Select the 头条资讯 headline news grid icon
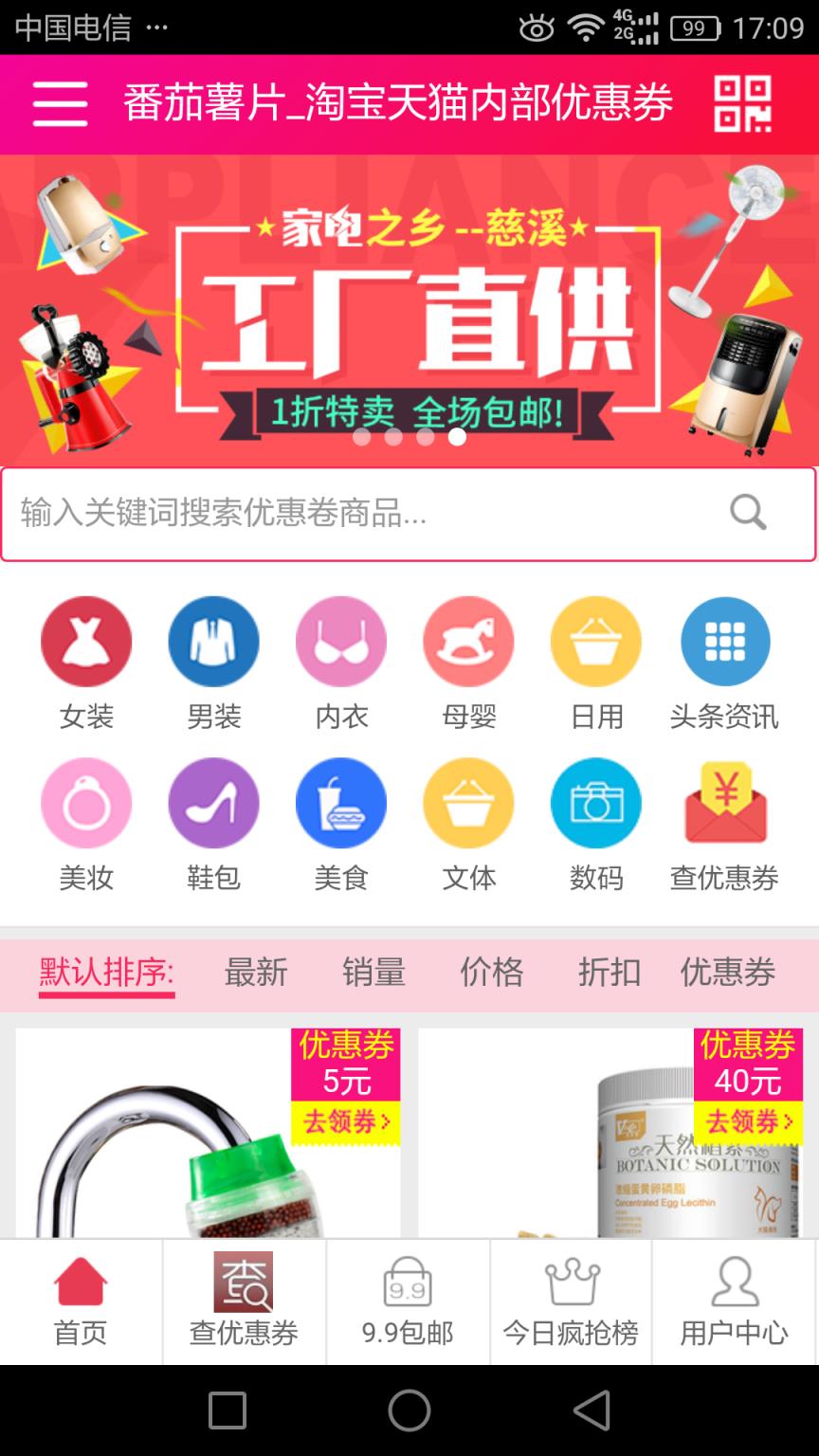819x1456 pixels. [x=724, y=641]
